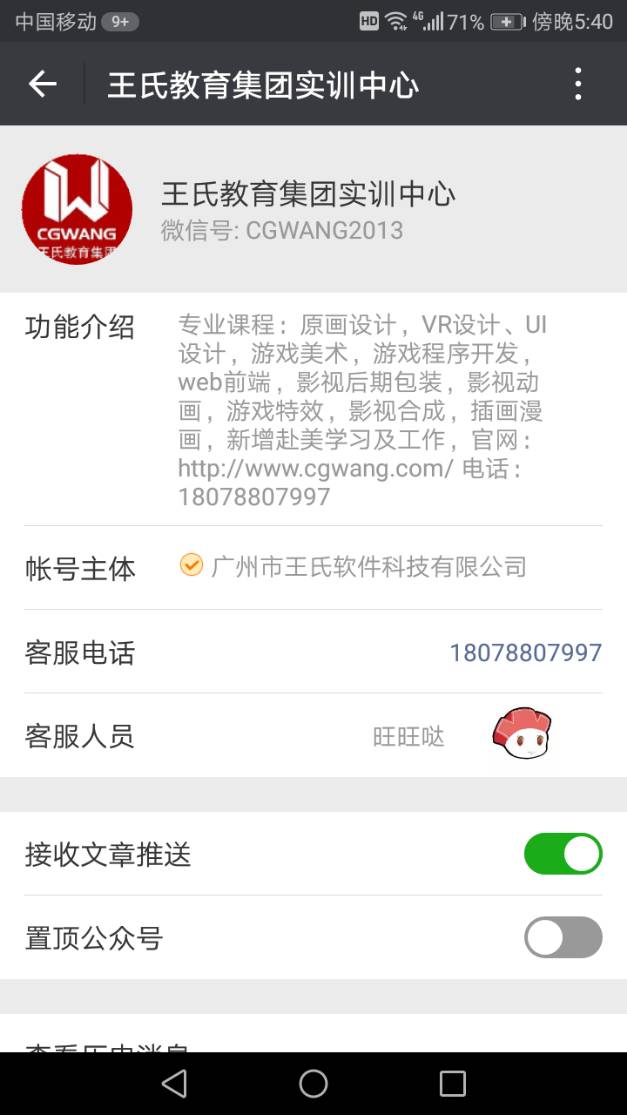
Task: Call customer service number 18078807997
Action: tap(525, 653)
